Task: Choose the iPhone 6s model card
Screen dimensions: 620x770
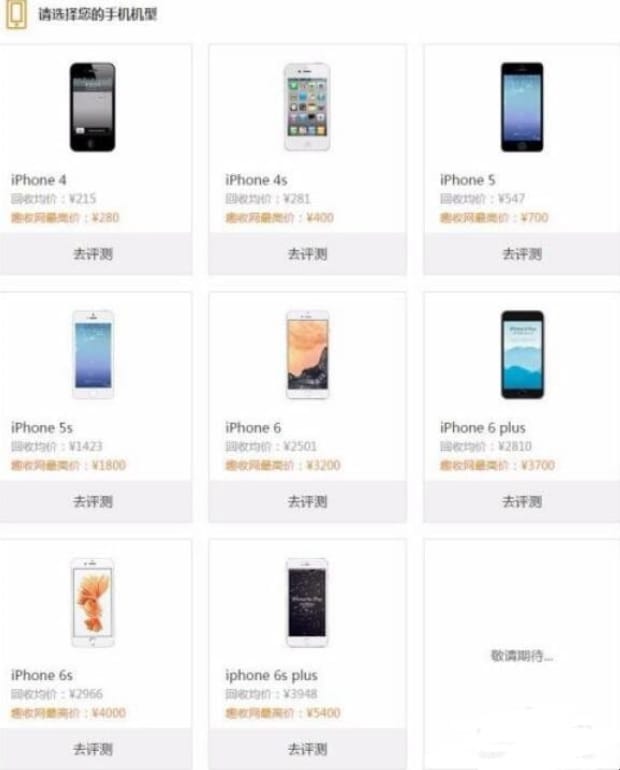Action: pos(92,602)
